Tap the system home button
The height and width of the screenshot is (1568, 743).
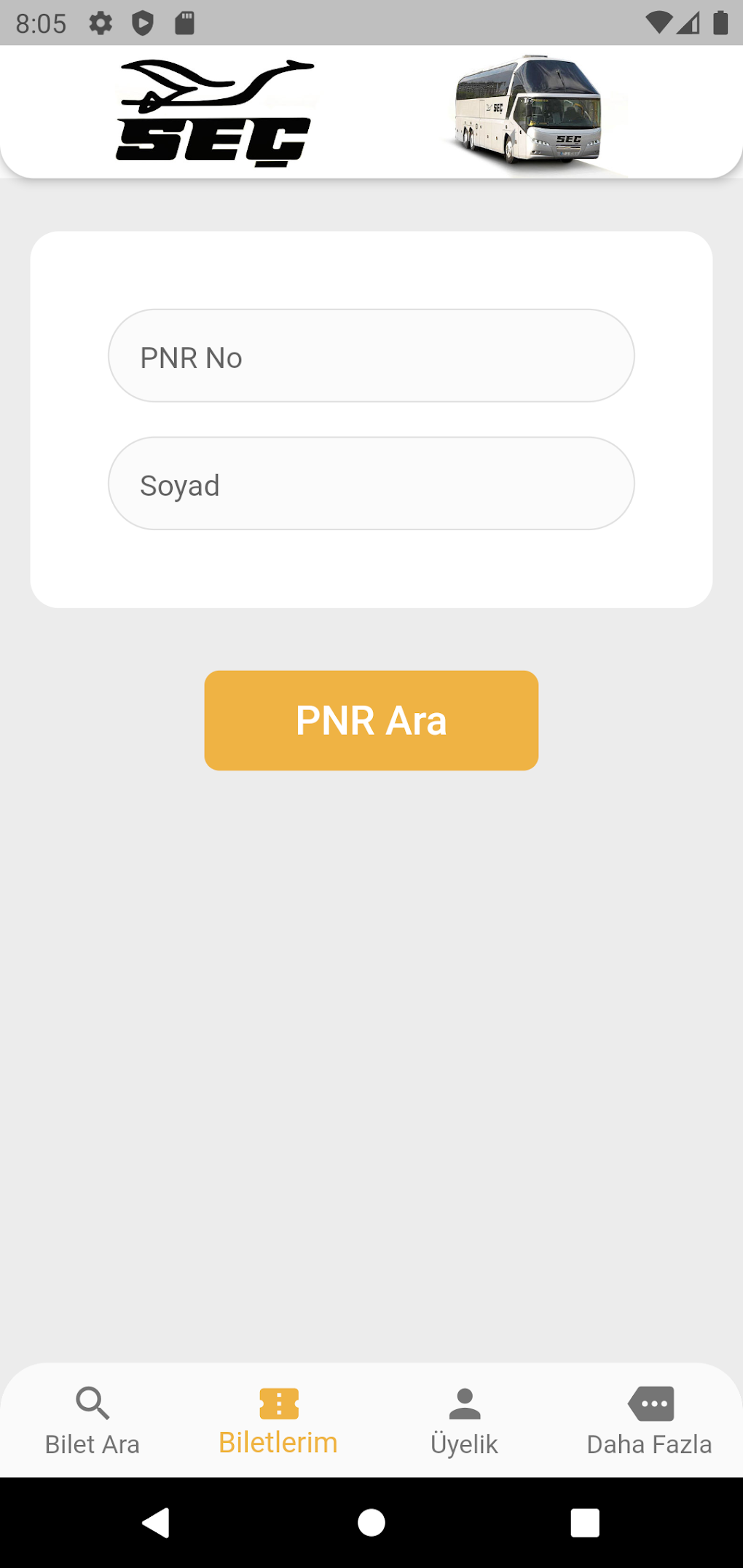(x=371, y=1522)
